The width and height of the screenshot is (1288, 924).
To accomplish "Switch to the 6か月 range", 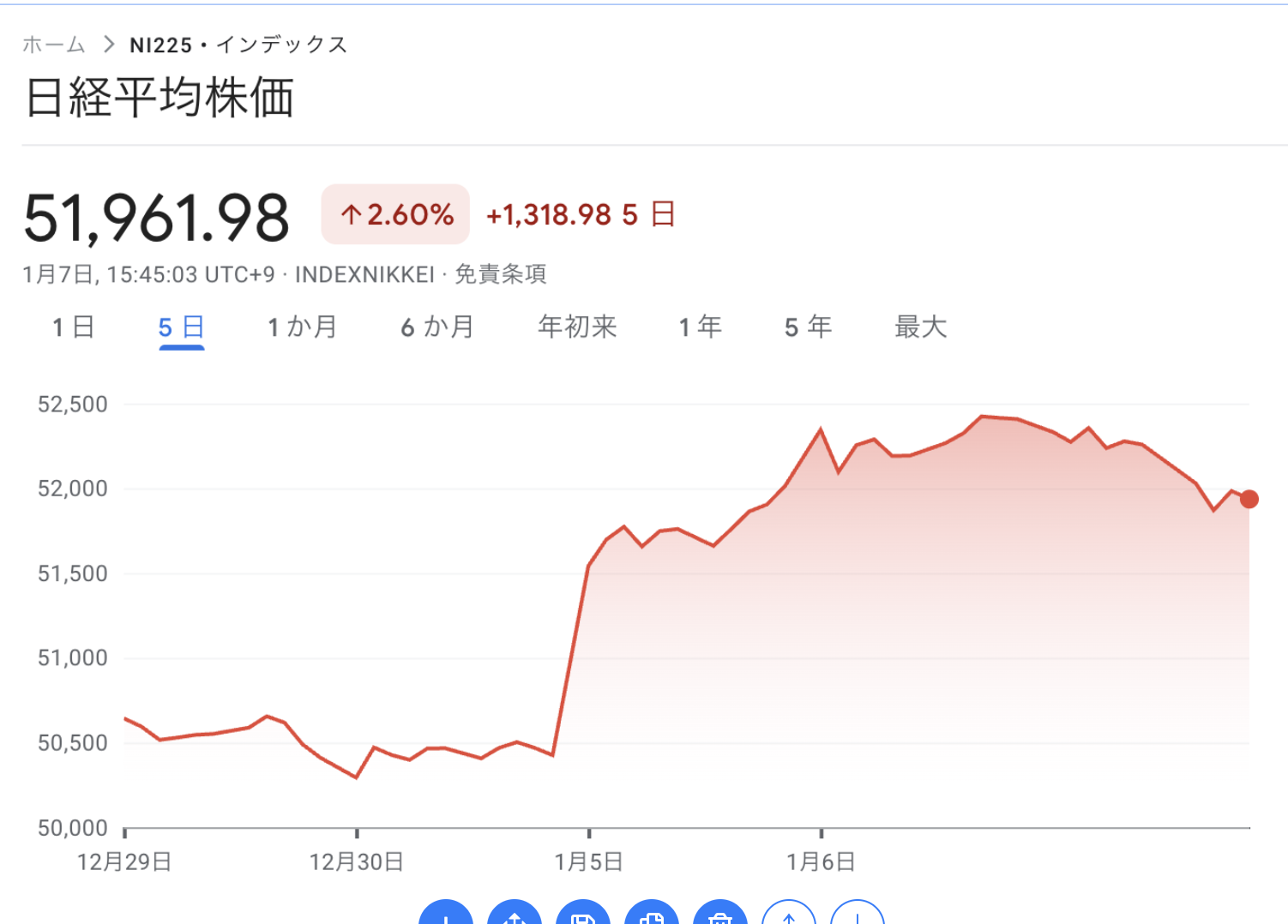I will 437,327.
